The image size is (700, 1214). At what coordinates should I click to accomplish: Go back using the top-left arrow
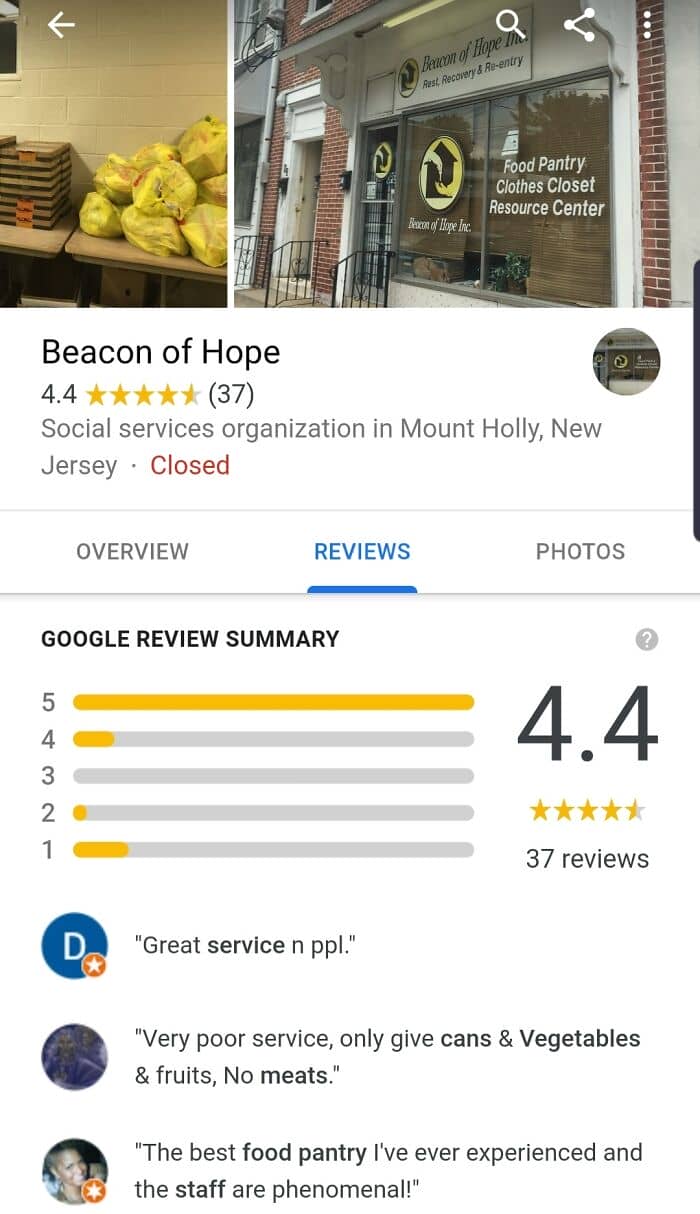(61, 25)
